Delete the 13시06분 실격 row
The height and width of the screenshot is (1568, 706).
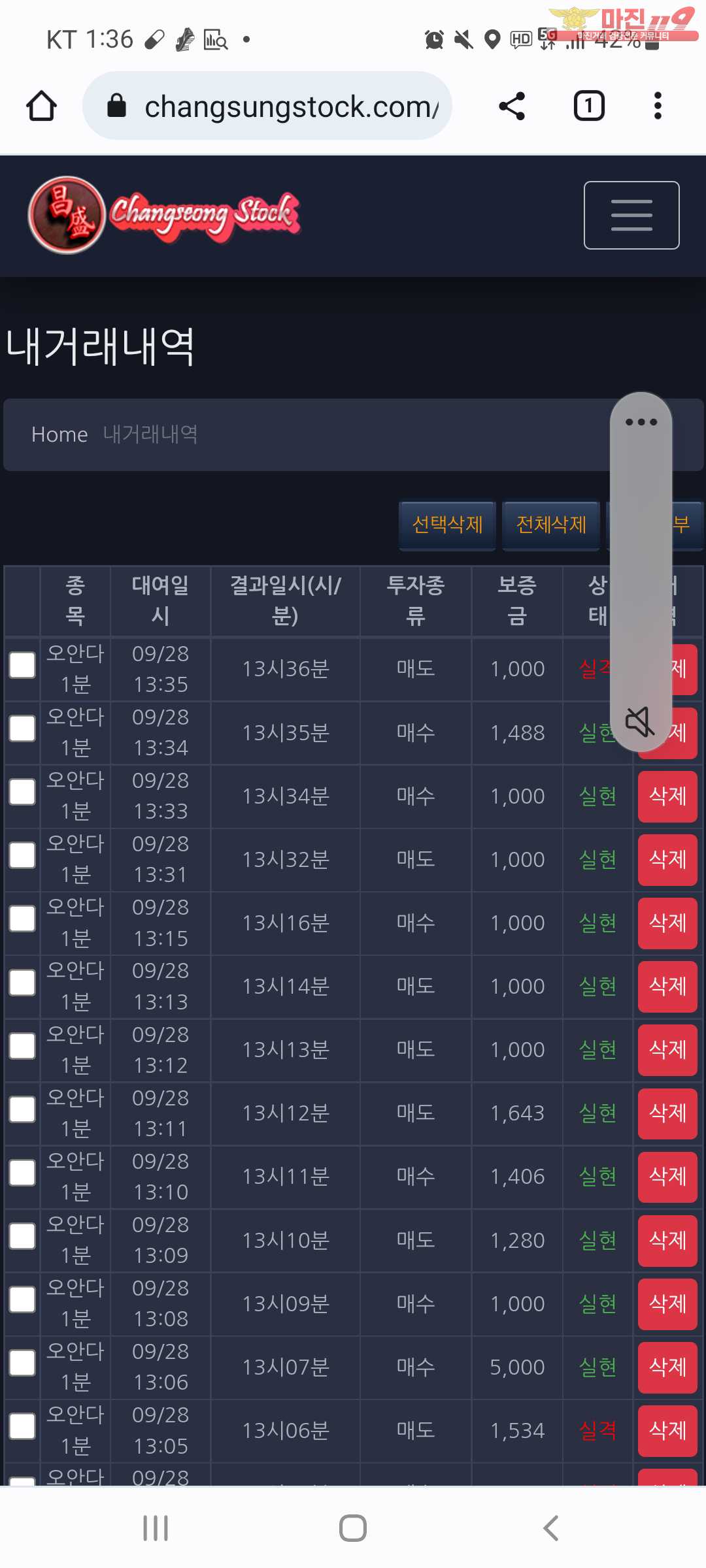(667, 1430)
